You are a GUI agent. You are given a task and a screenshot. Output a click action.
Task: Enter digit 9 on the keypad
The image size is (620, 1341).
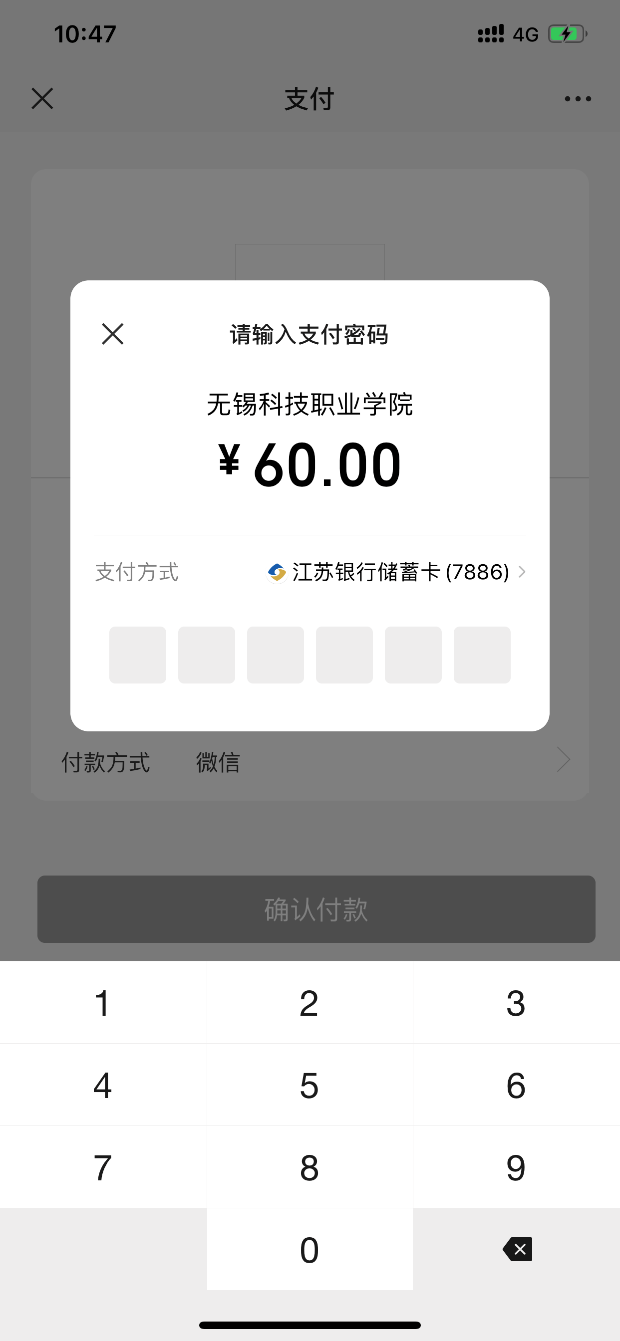click(x=516, y=1167)
